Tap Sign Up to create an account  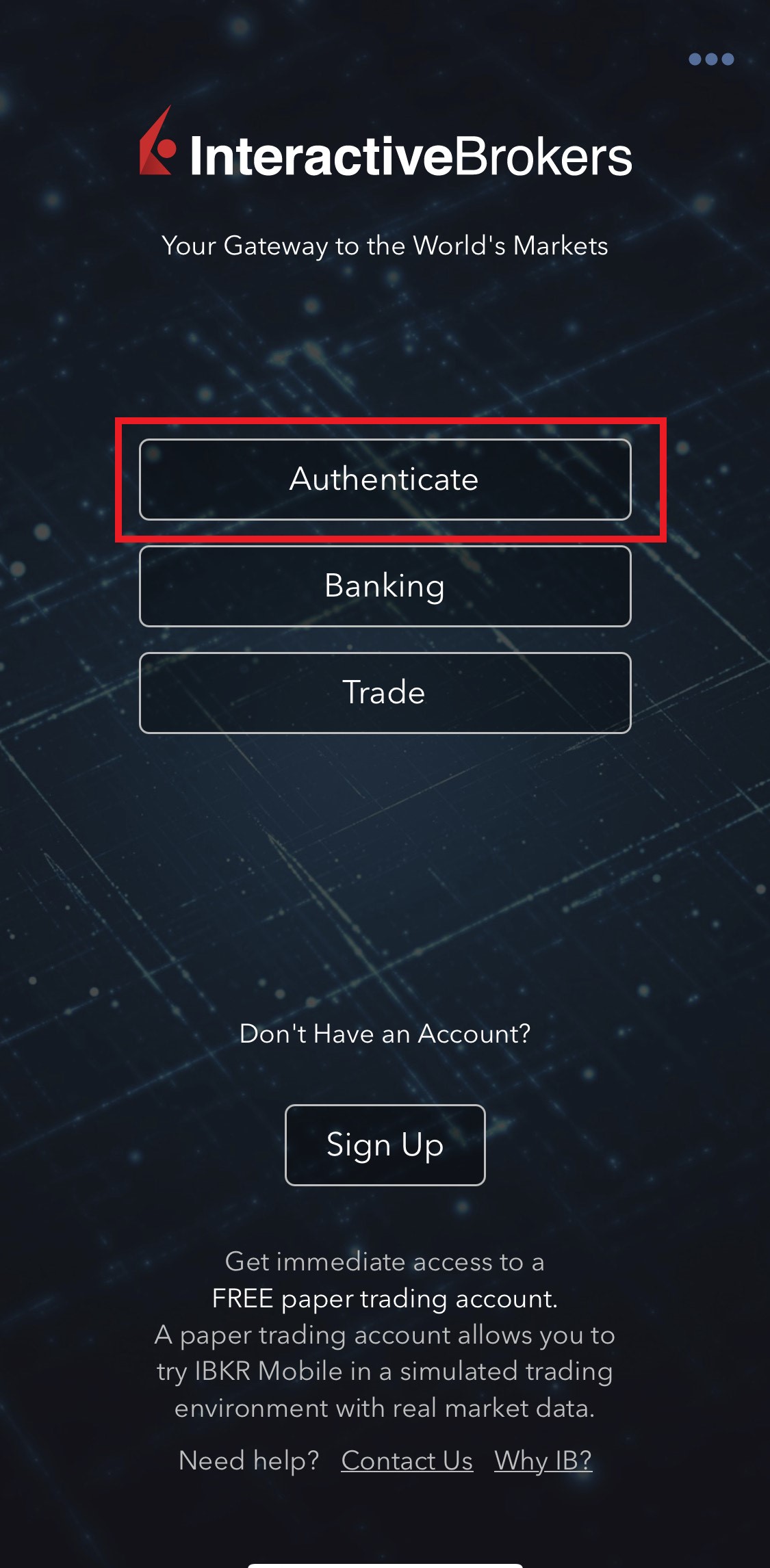pyautogui.click(x=385, y=1145)
